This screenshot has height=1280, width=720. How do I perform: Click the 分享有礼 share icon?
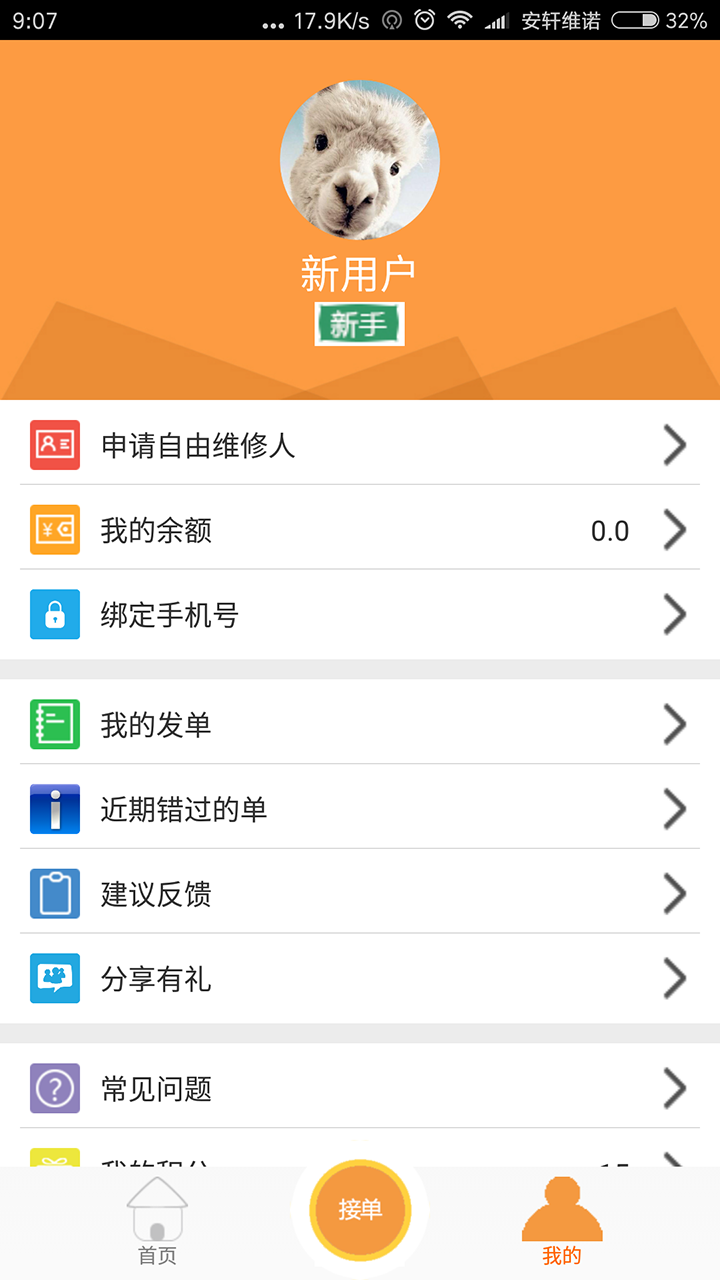54,978
